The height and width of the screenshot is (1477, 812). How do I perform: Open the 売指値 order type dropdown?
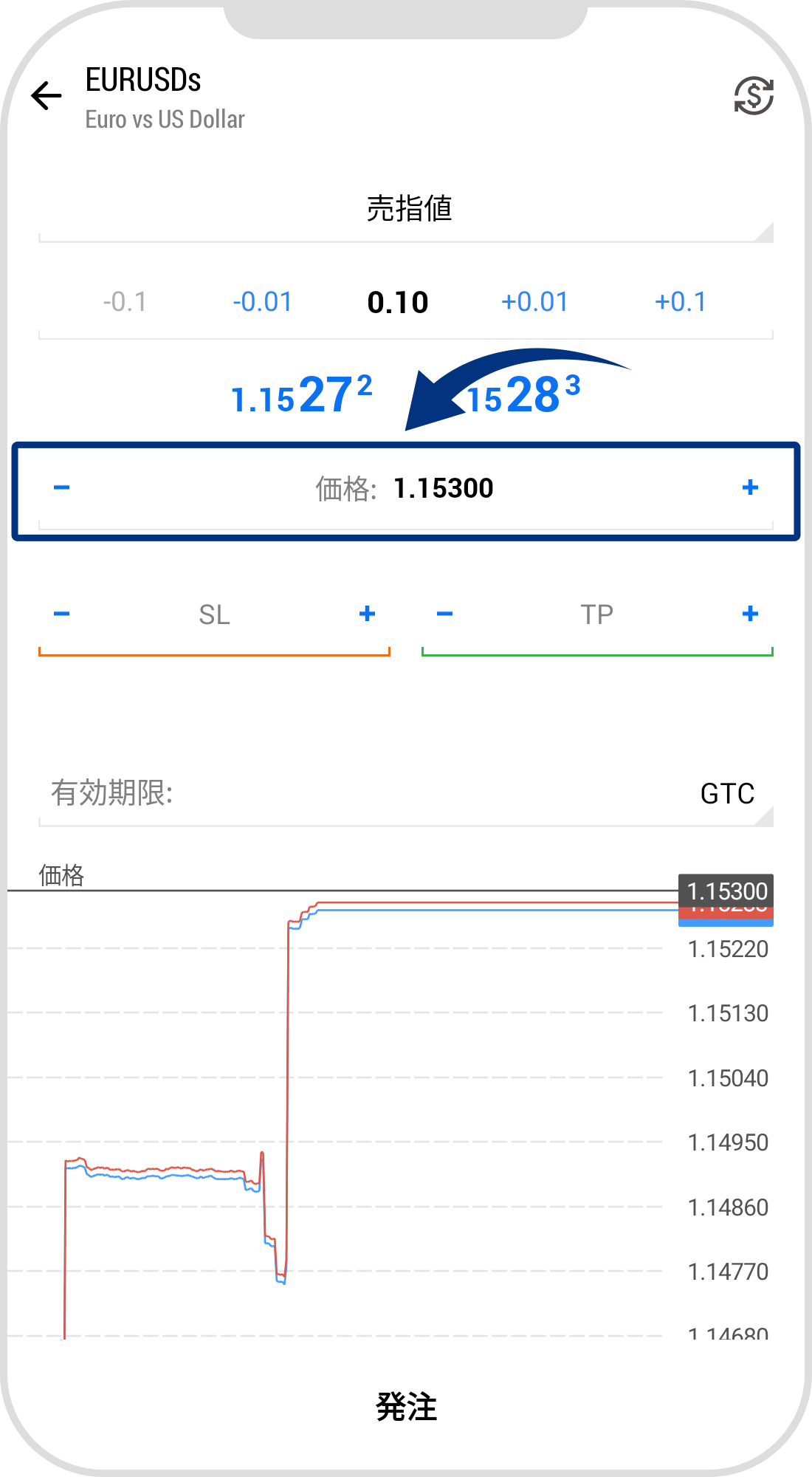click(x=406, y=210)
